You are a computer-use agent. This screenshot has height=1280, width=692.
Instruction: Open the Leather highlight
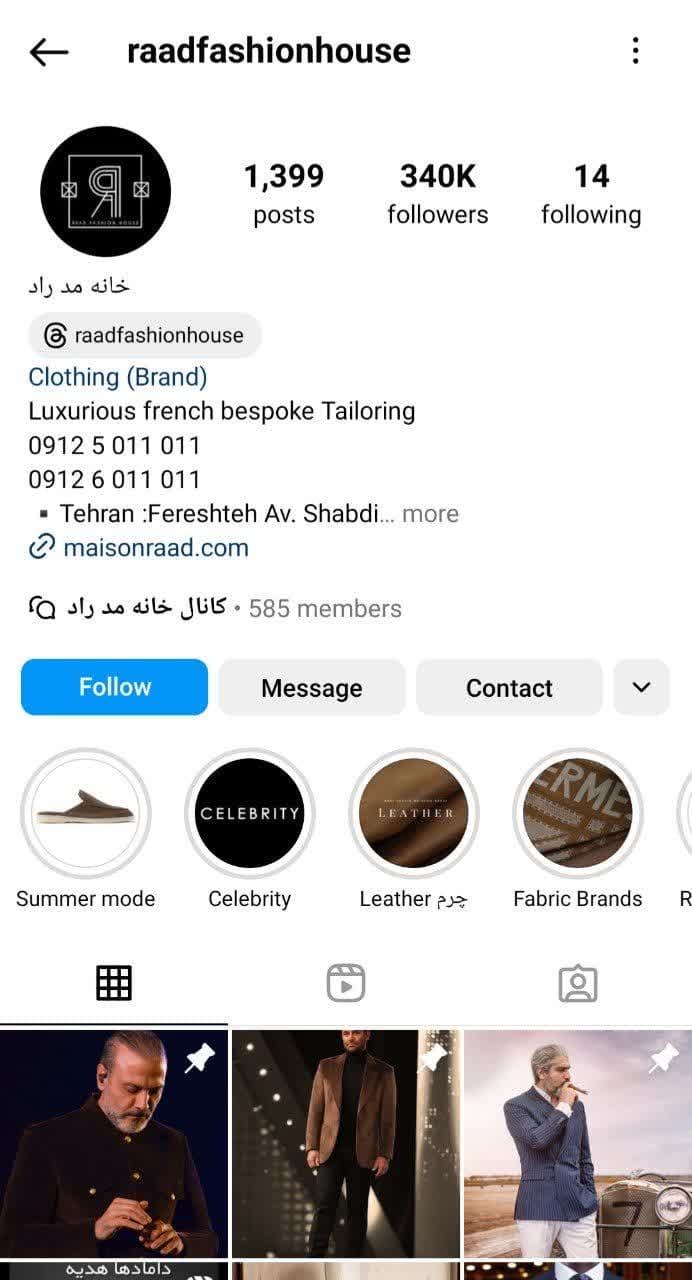click(414, 813)
